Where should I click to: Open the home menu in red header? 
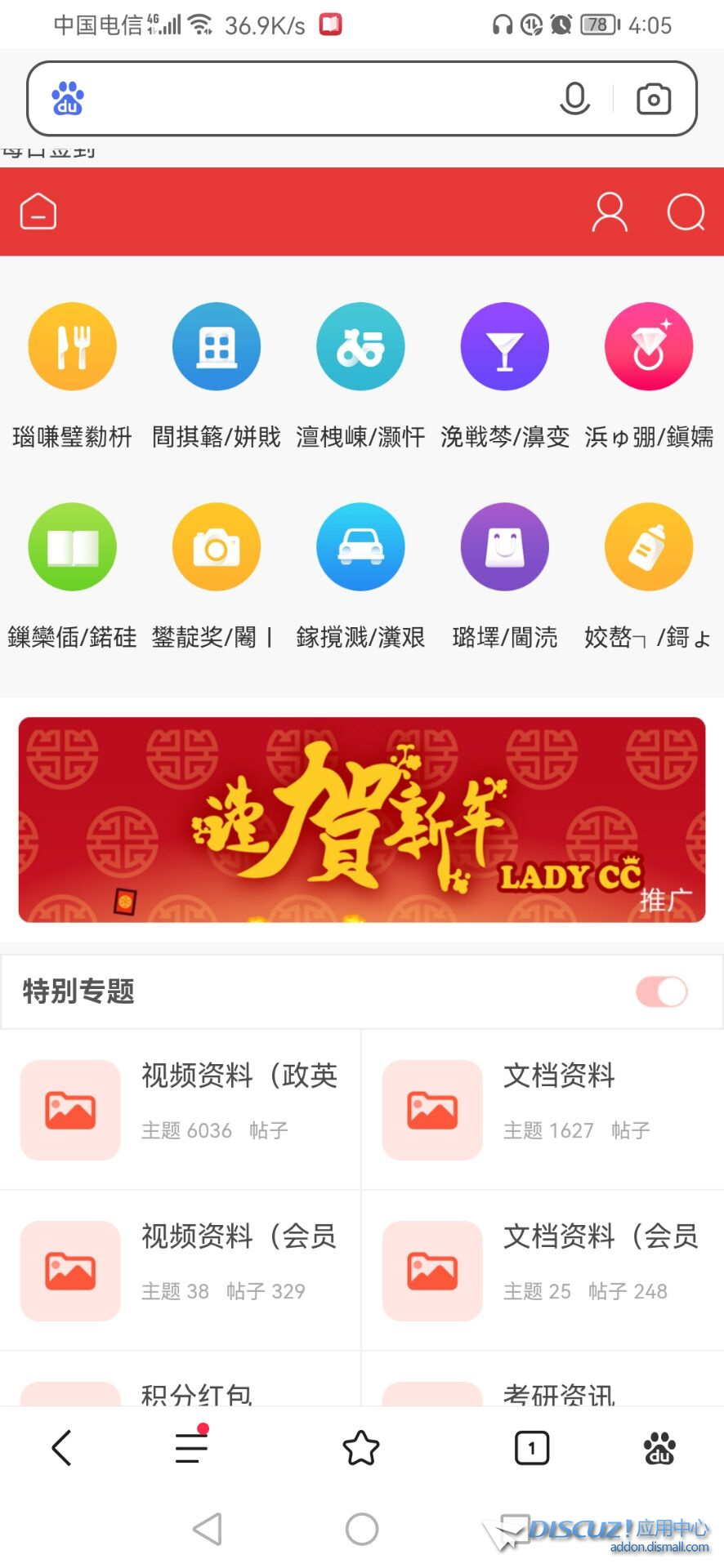coord(38,212)
